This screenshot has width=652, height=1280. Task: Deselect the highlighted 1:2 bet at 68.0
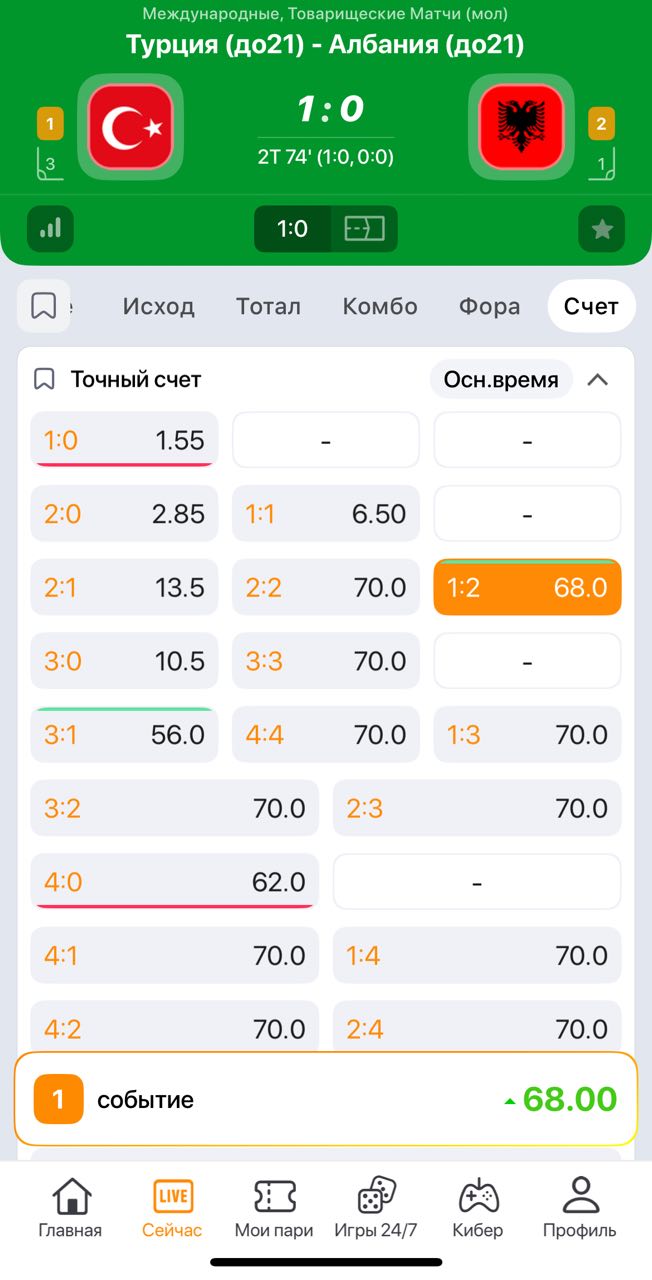527,587
